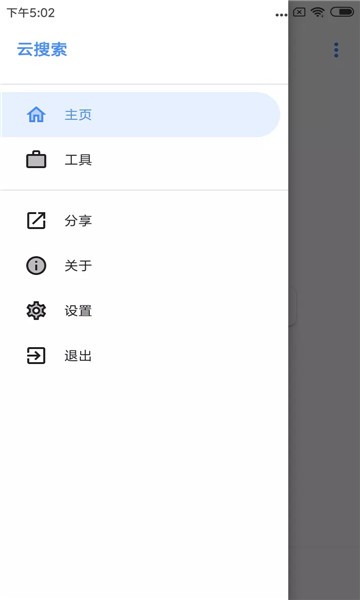
Task: Open the 工具 tools section
Action: [140, 160]
